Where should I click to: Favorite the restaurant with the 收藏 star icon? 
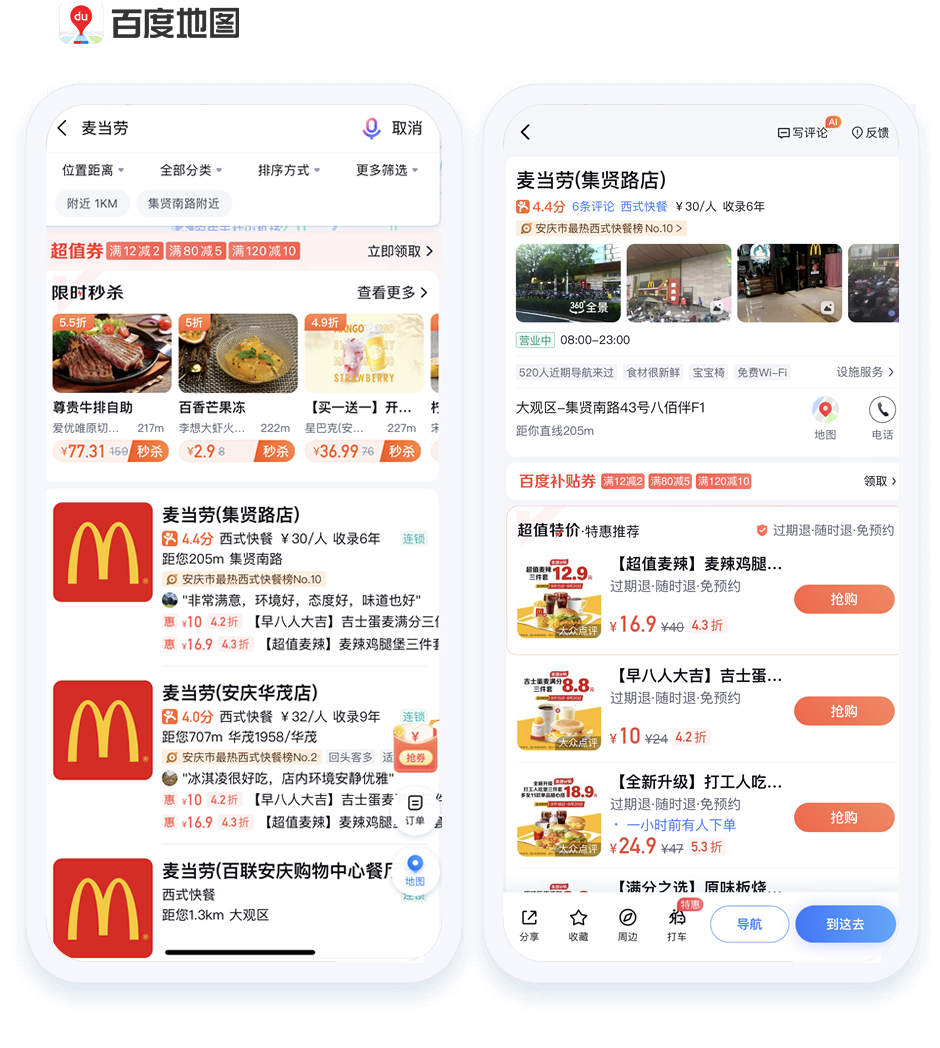(x=577, y=924)
